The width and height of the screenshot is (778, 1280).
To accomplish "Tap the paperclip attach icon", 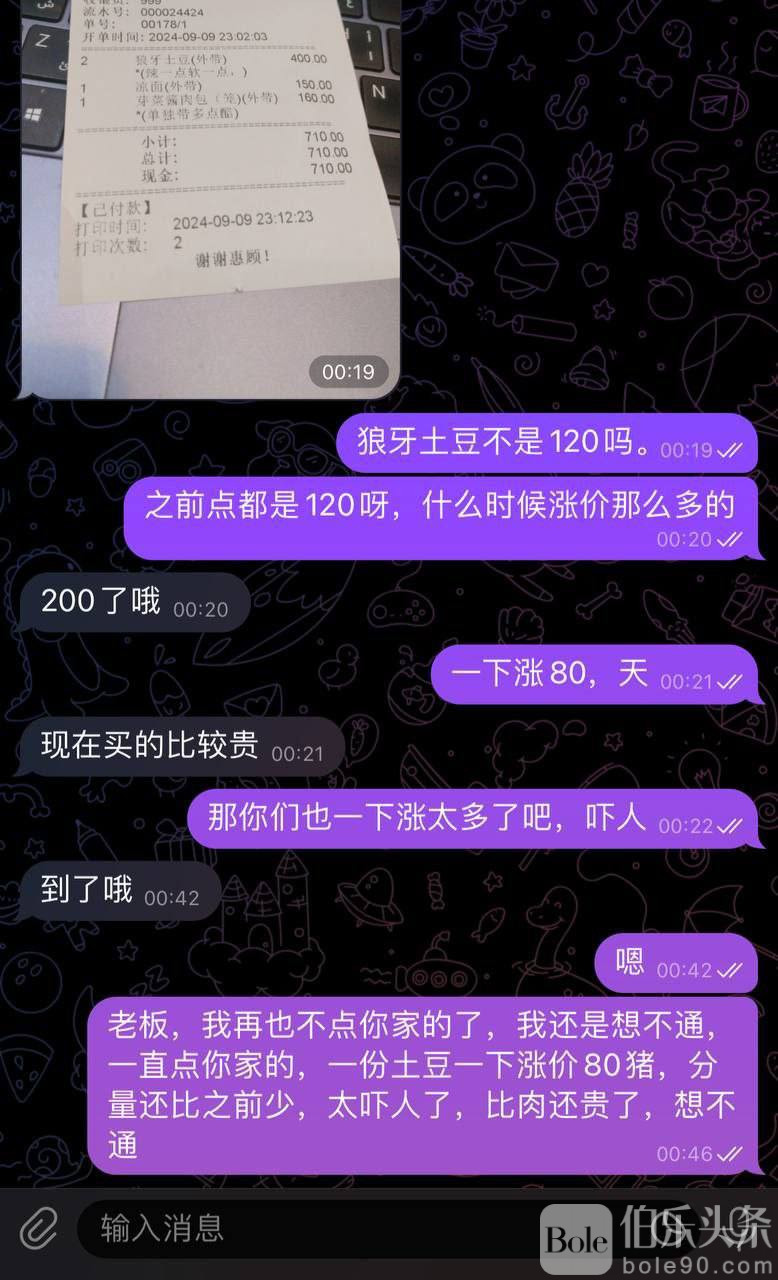I will (39, 1227).
